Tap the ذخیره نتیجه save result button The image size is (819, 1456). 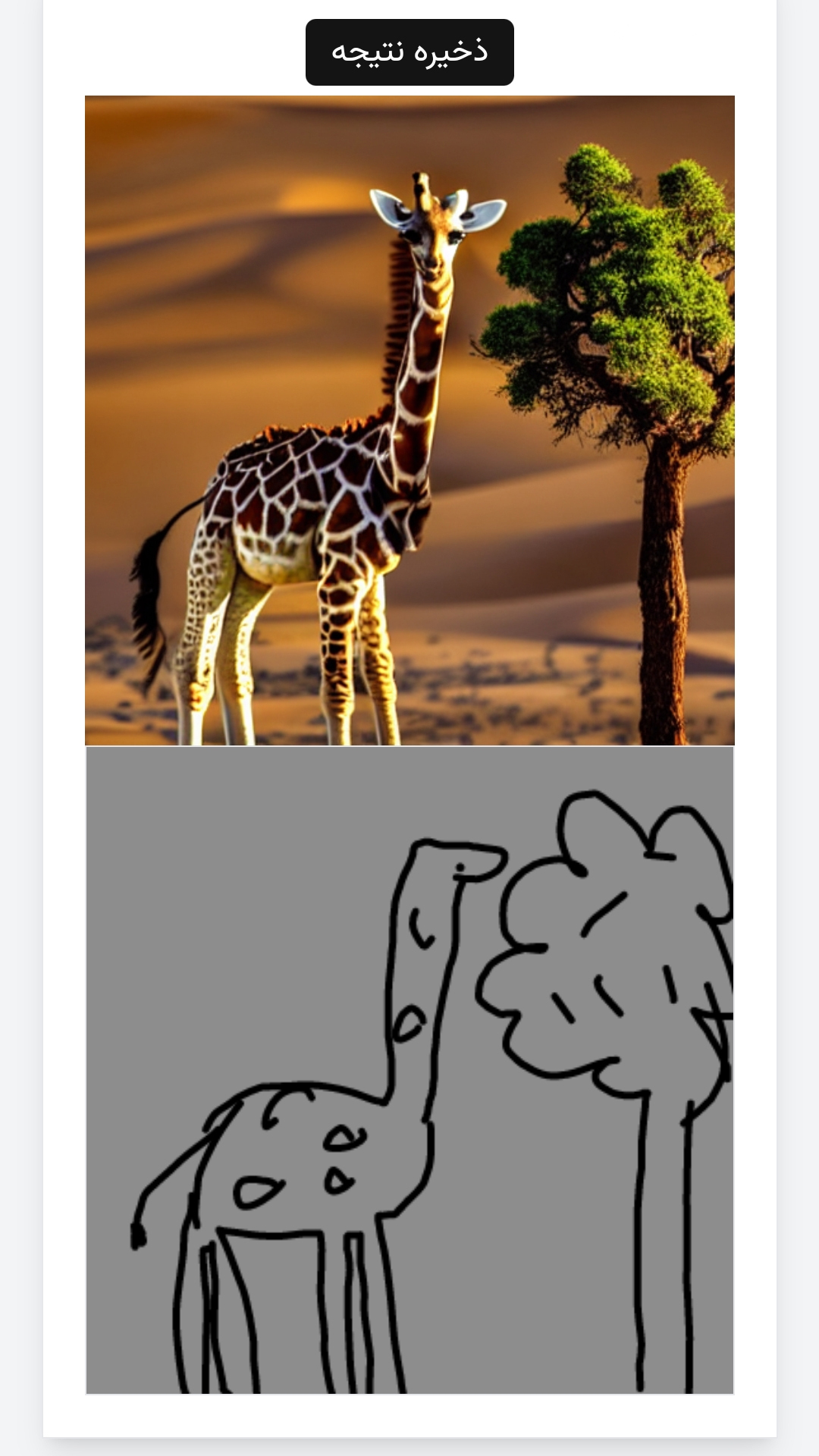(x=409, y=52)
